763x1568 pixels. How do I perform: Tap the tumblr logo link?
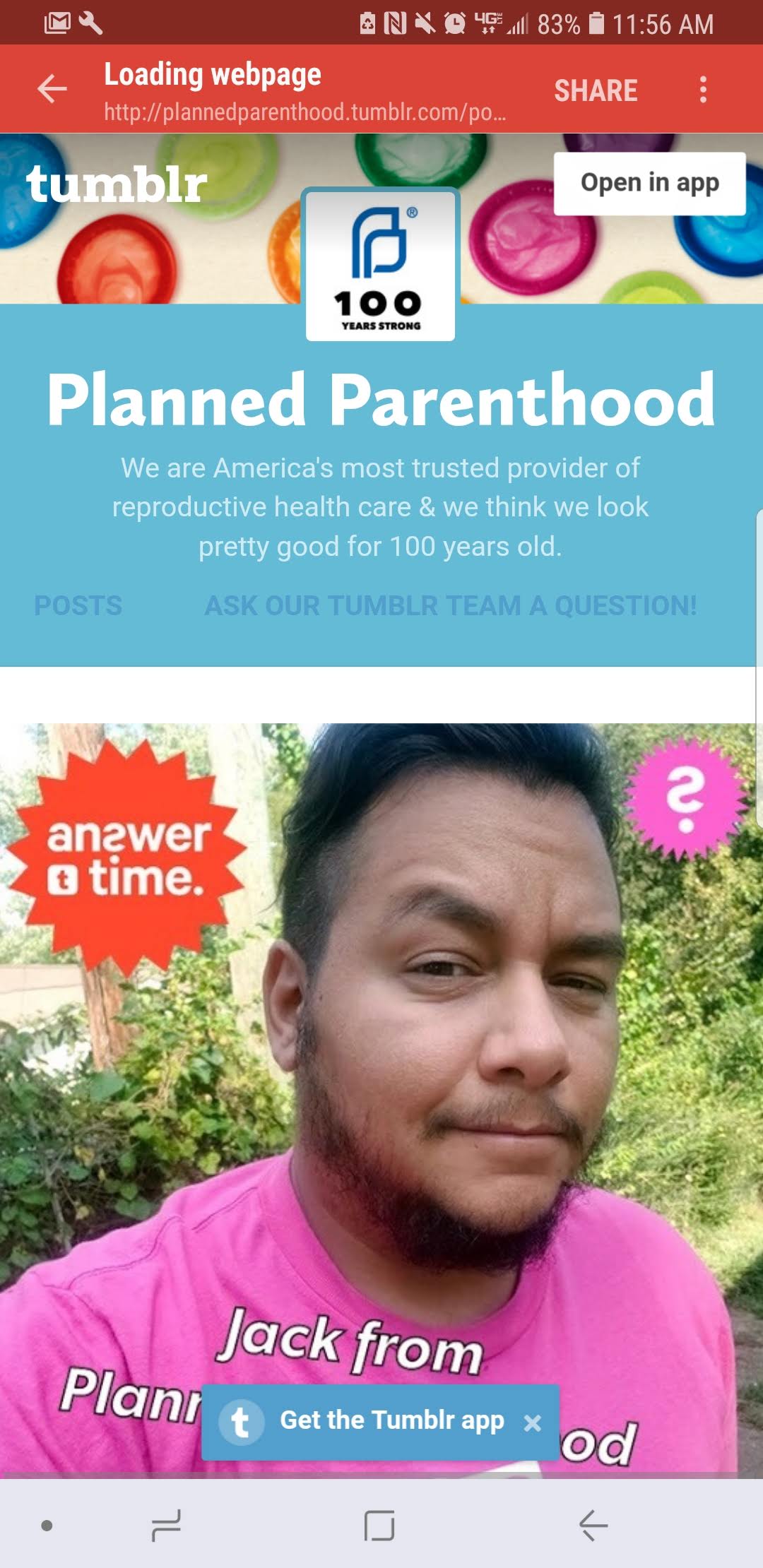117,185
